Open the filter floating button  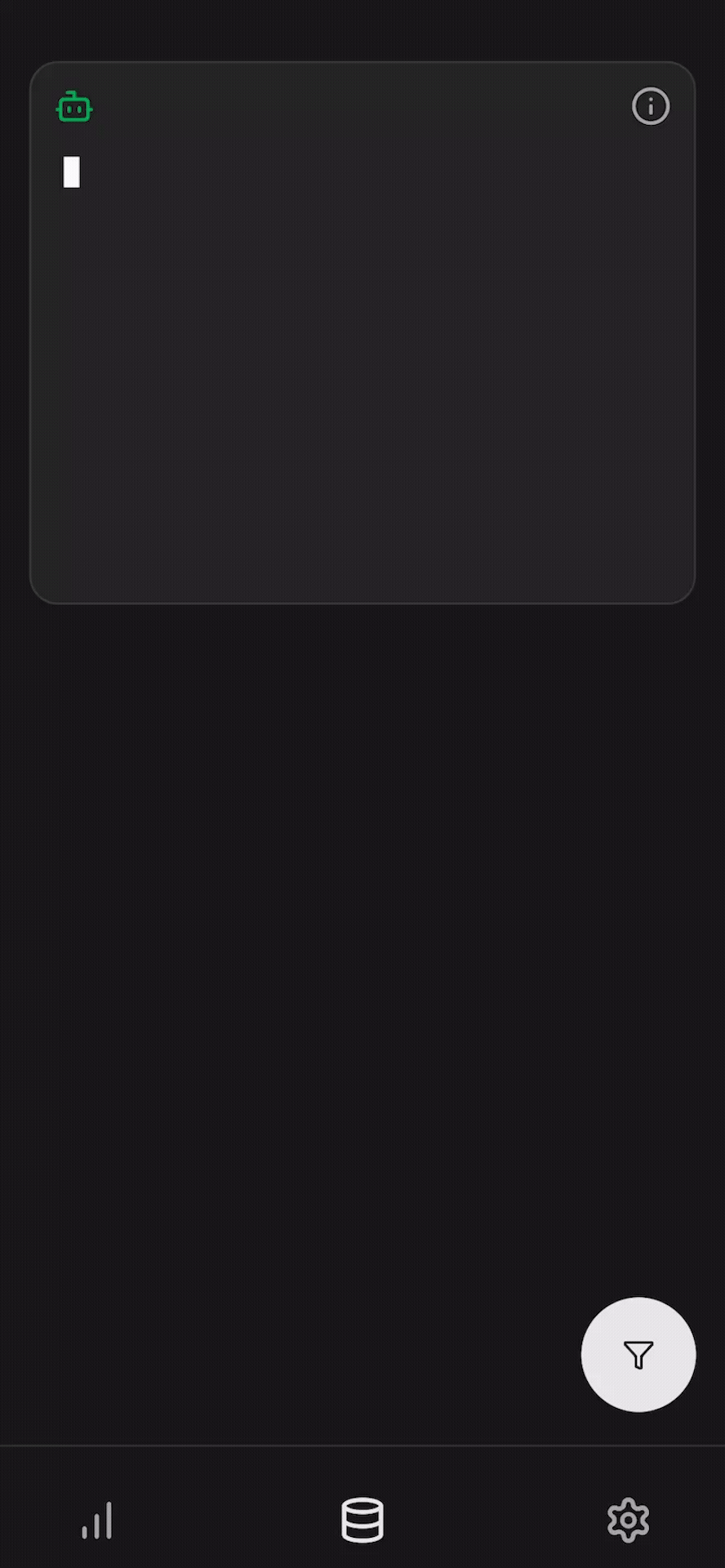638,1355
